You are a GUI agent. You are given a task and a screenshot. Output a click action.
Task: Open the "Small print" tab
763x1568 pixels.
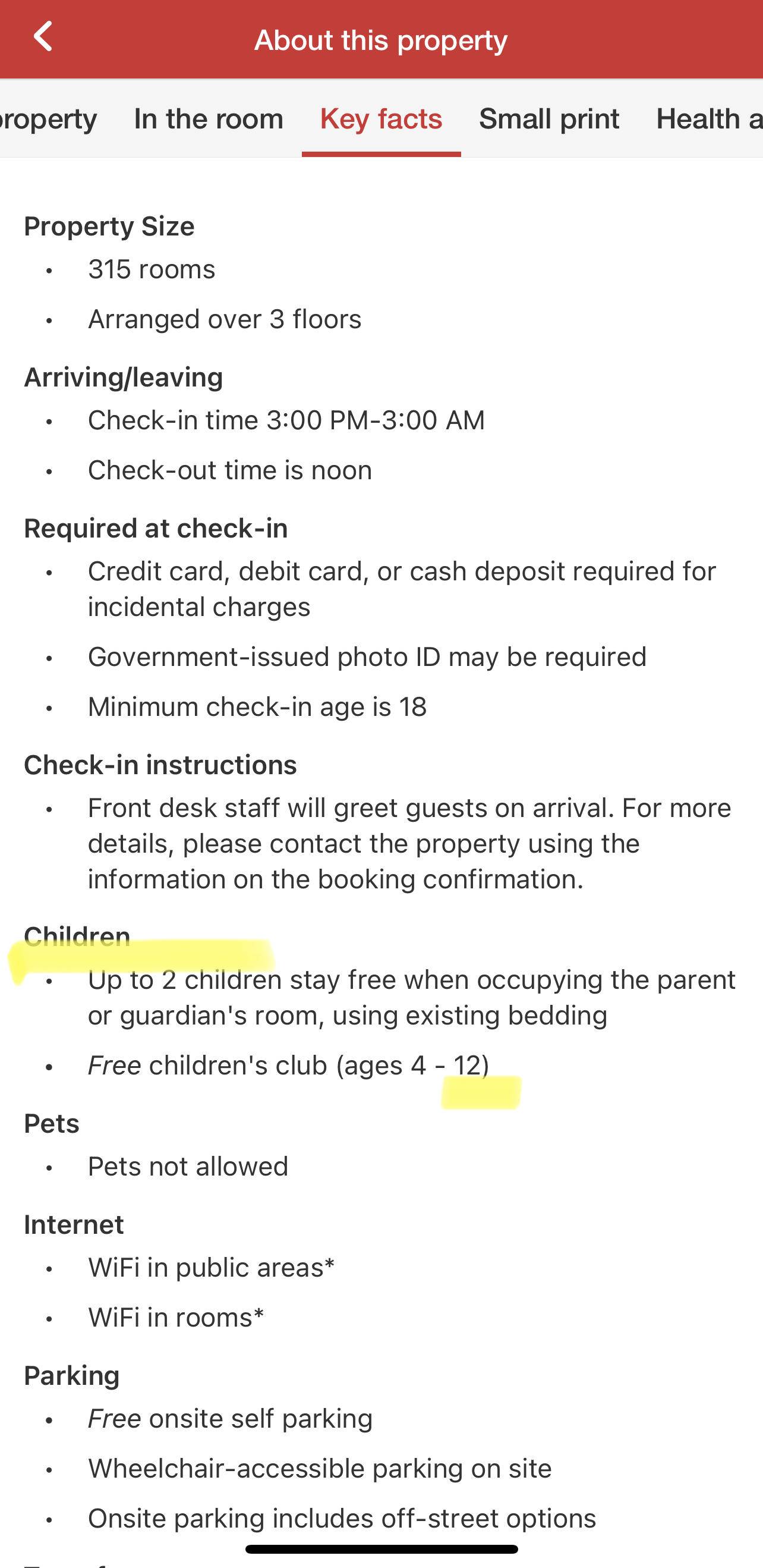point(548,120)
